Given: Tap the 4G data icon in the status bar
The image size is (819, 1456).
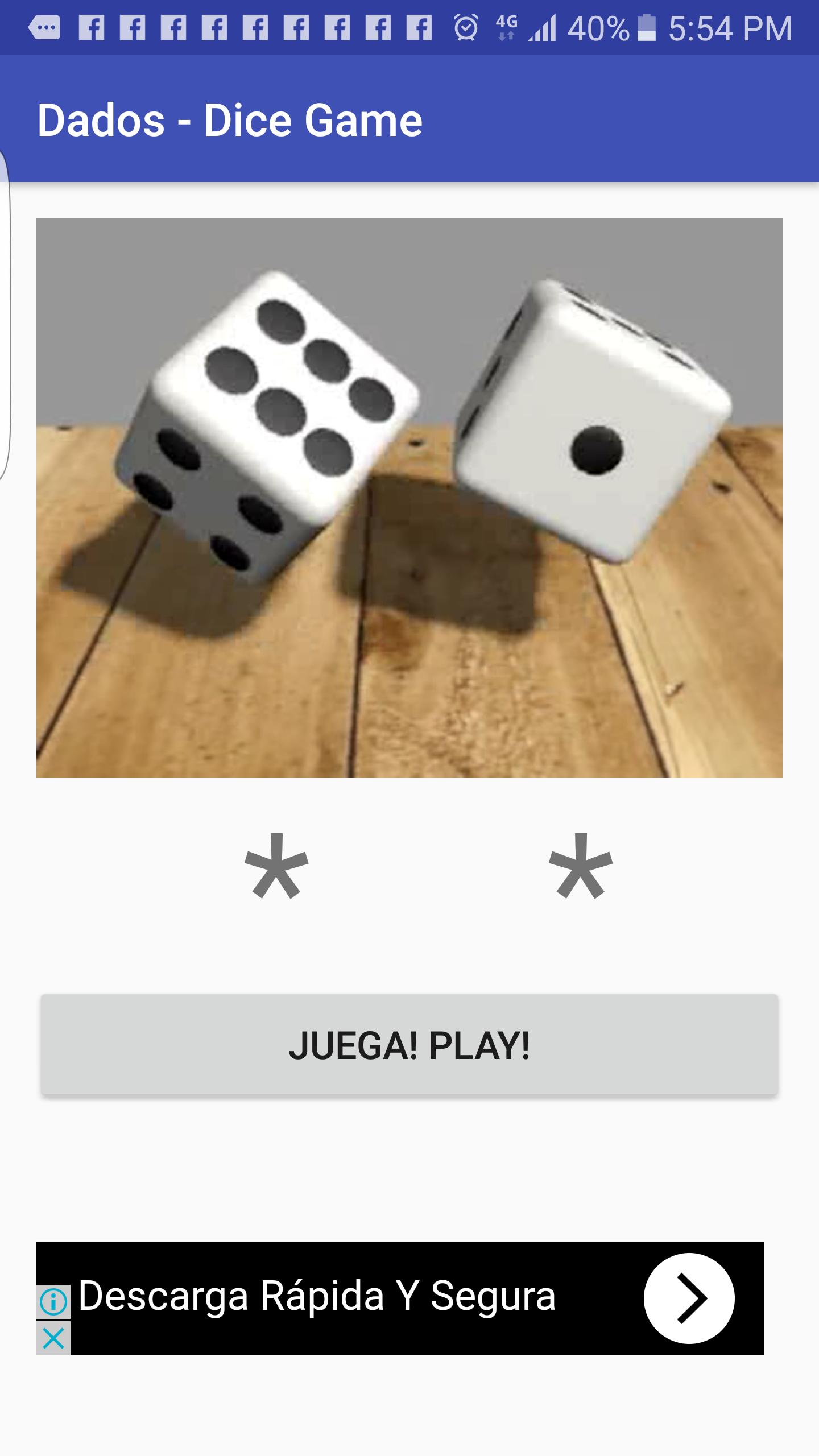Looking at the screenshot, I should pyautogui.click(x=506, y=26).
